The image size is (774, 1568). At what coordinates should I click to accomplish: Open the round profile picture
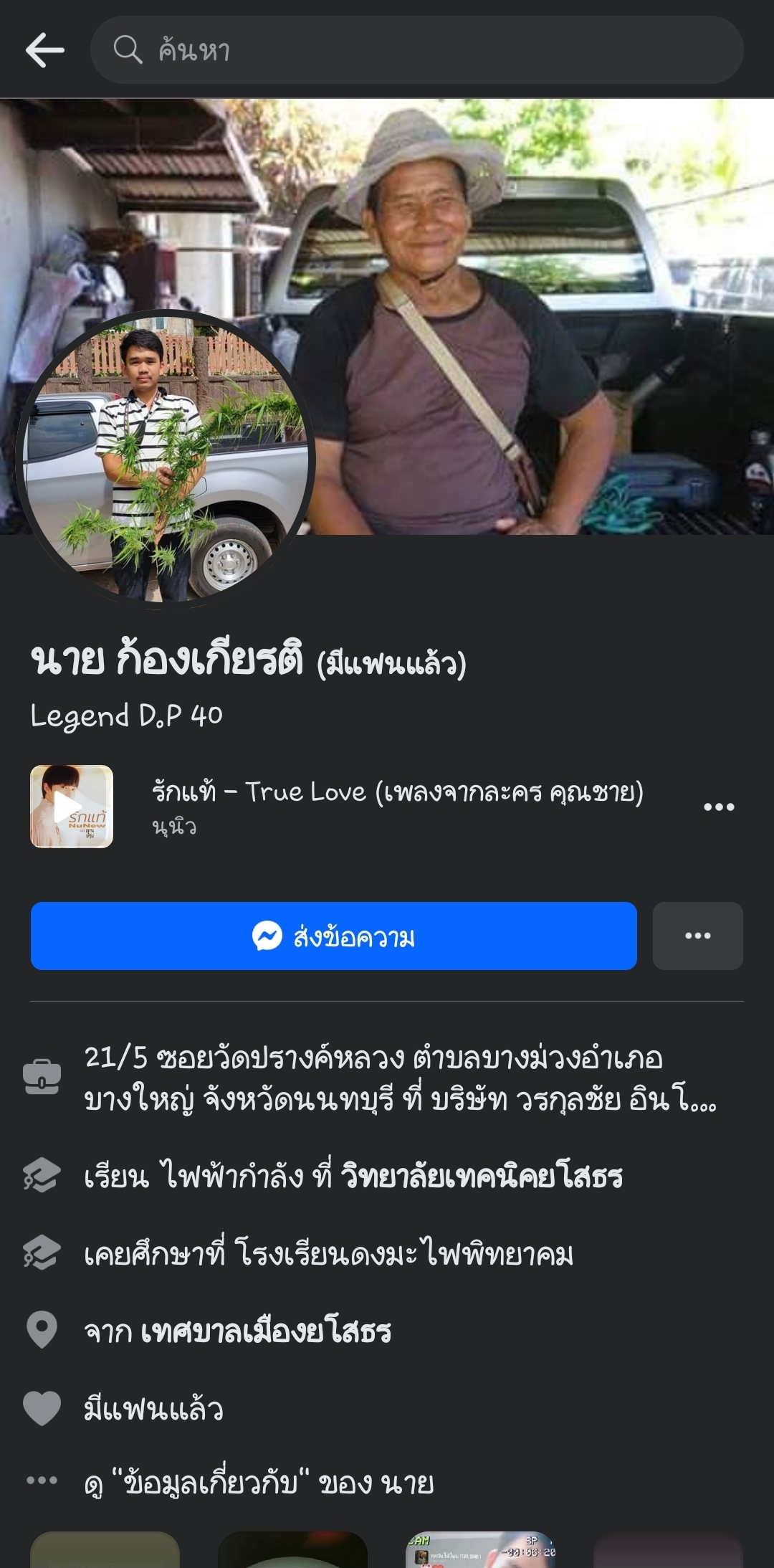(166, 459)
